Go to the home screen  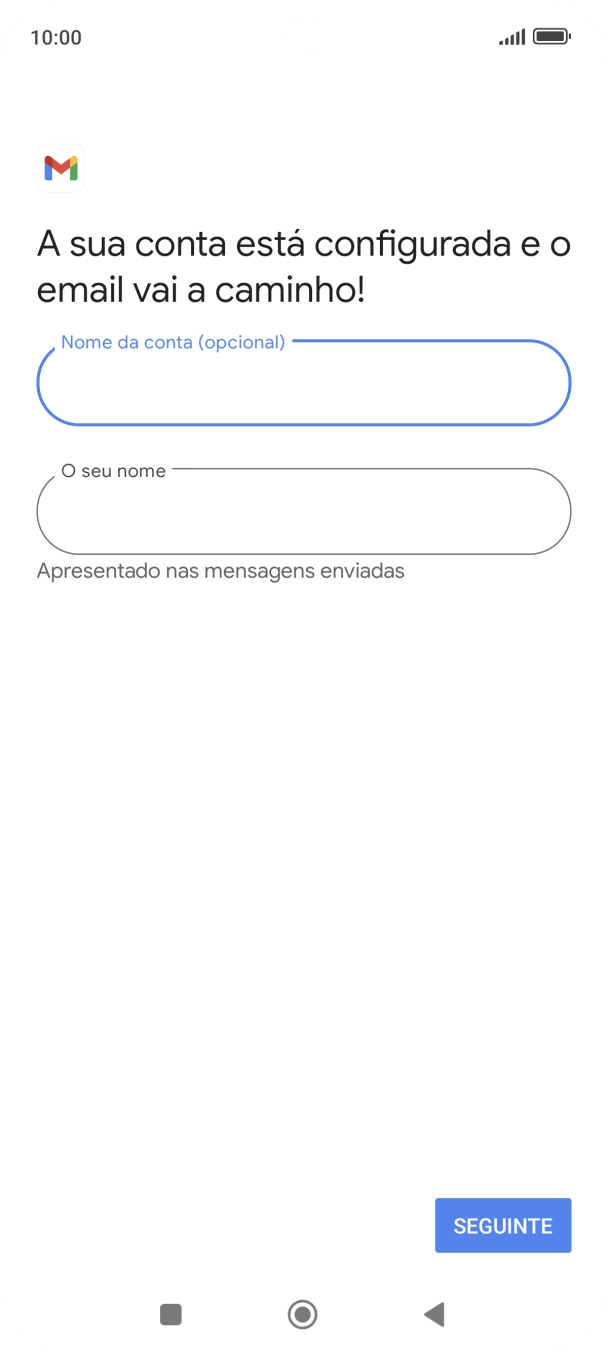(x=302, y=1314)
